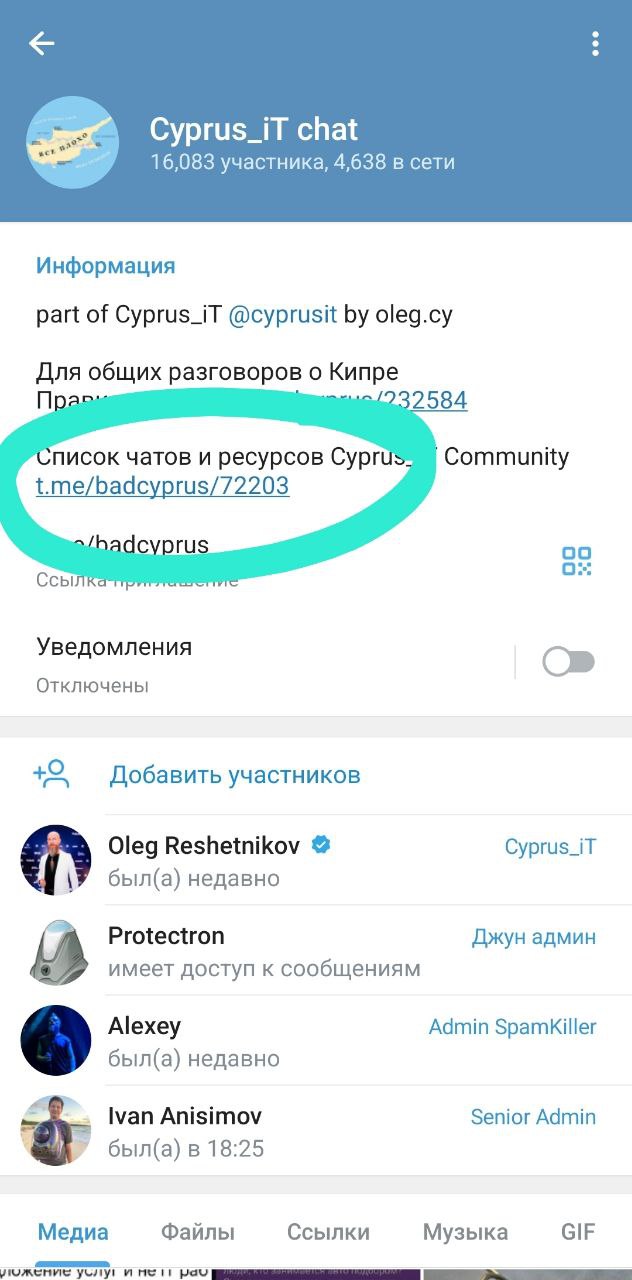View Alexey's member profile
The width and height of the screenshot is (632, 1280).
coord(145,1040)
